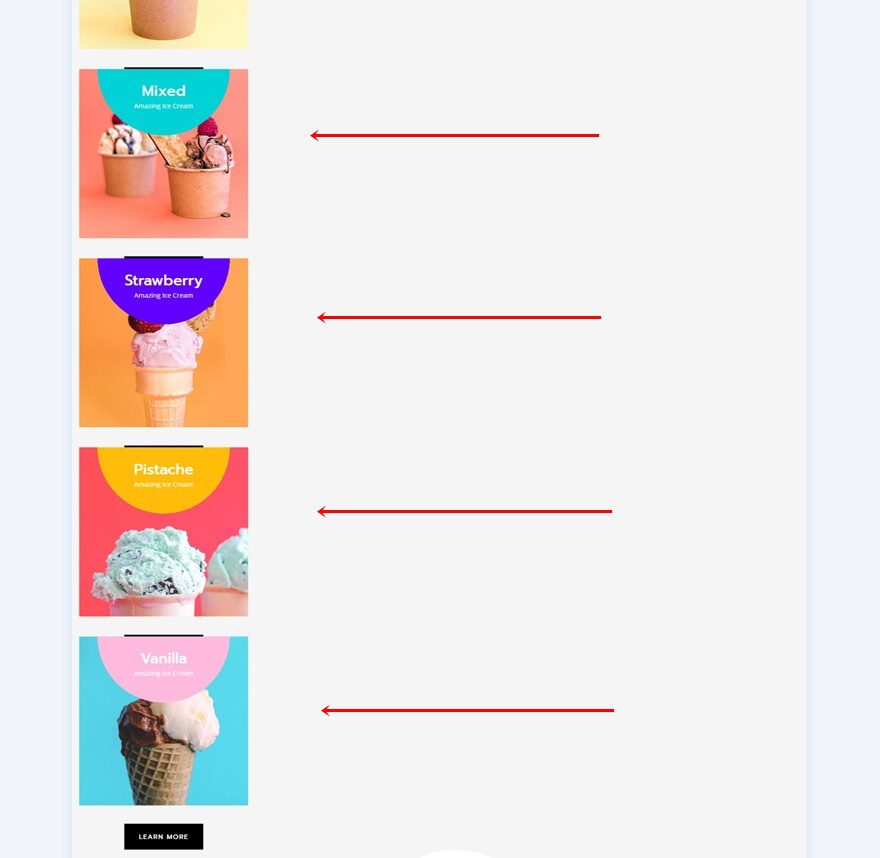Select the Pistache ice cream card

pyautogui.click(x=163, y=532)
